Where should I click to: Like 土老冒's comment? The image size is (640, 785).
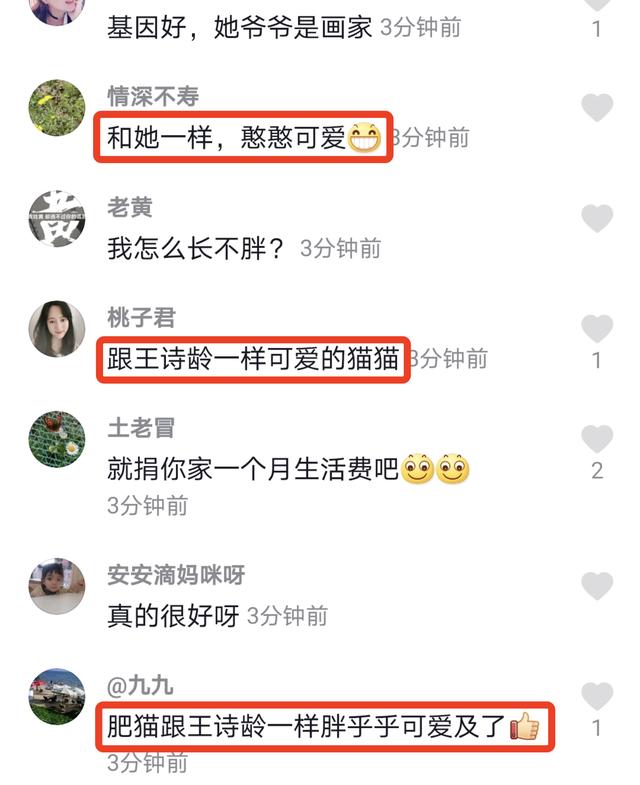pyautogui.click(x=597, y=438)
